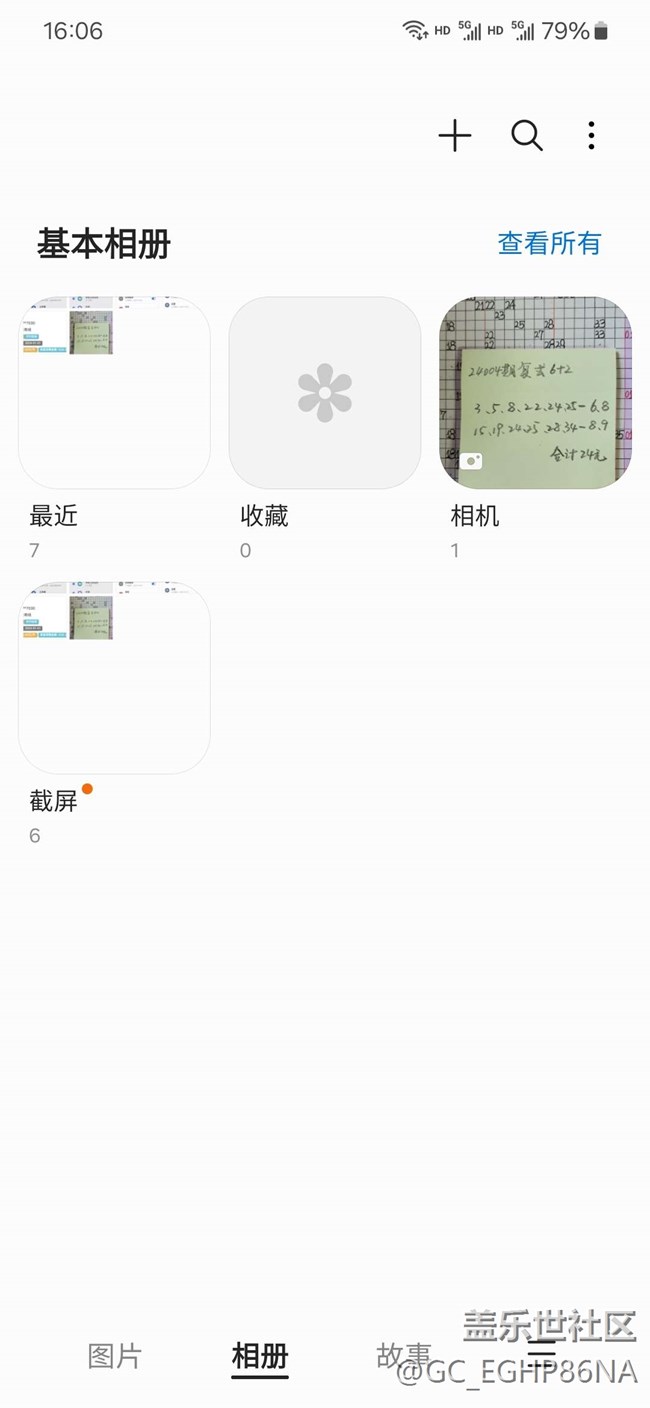Tap the plus icon to create an album
Viewport: 650px width, 1408px height.
coord(454,135)
